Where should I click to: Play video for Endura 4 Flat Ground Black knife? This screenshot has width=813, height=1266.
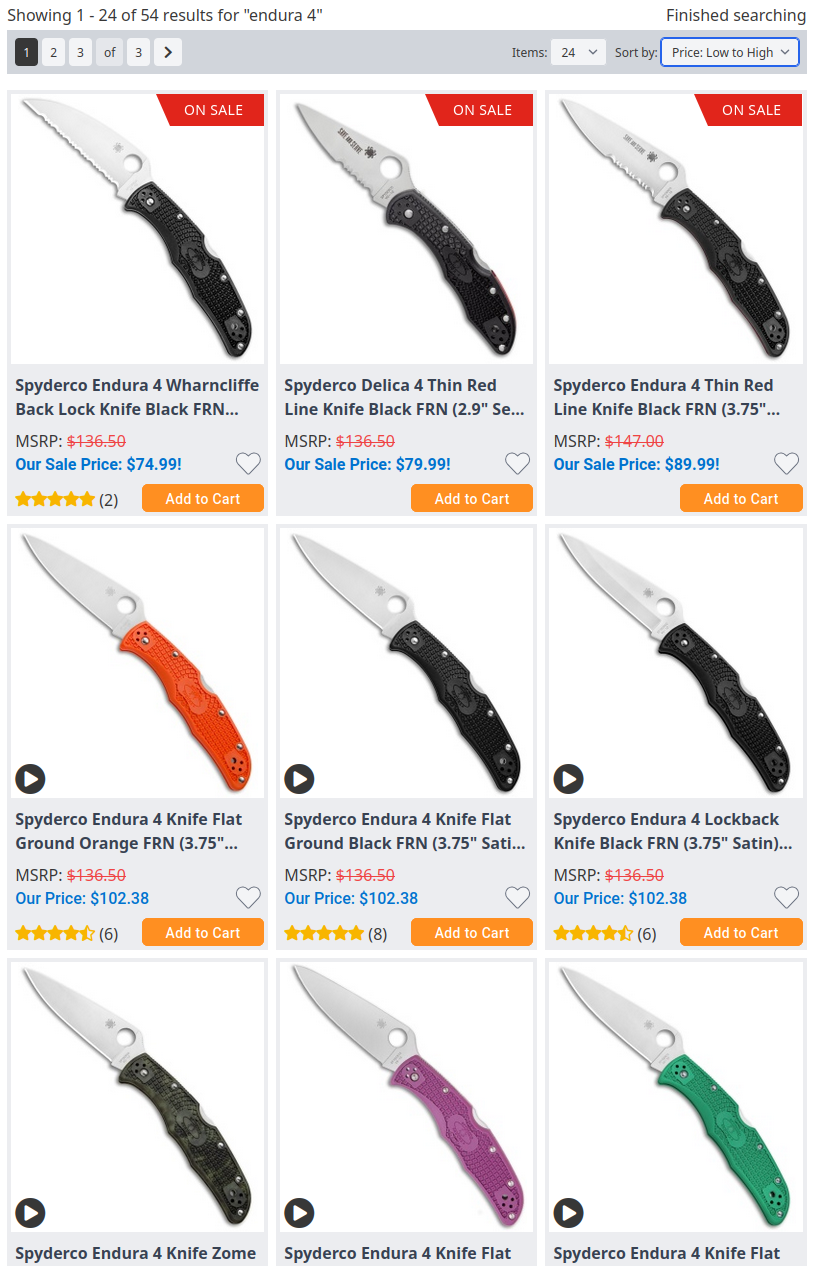coord(299,779)
